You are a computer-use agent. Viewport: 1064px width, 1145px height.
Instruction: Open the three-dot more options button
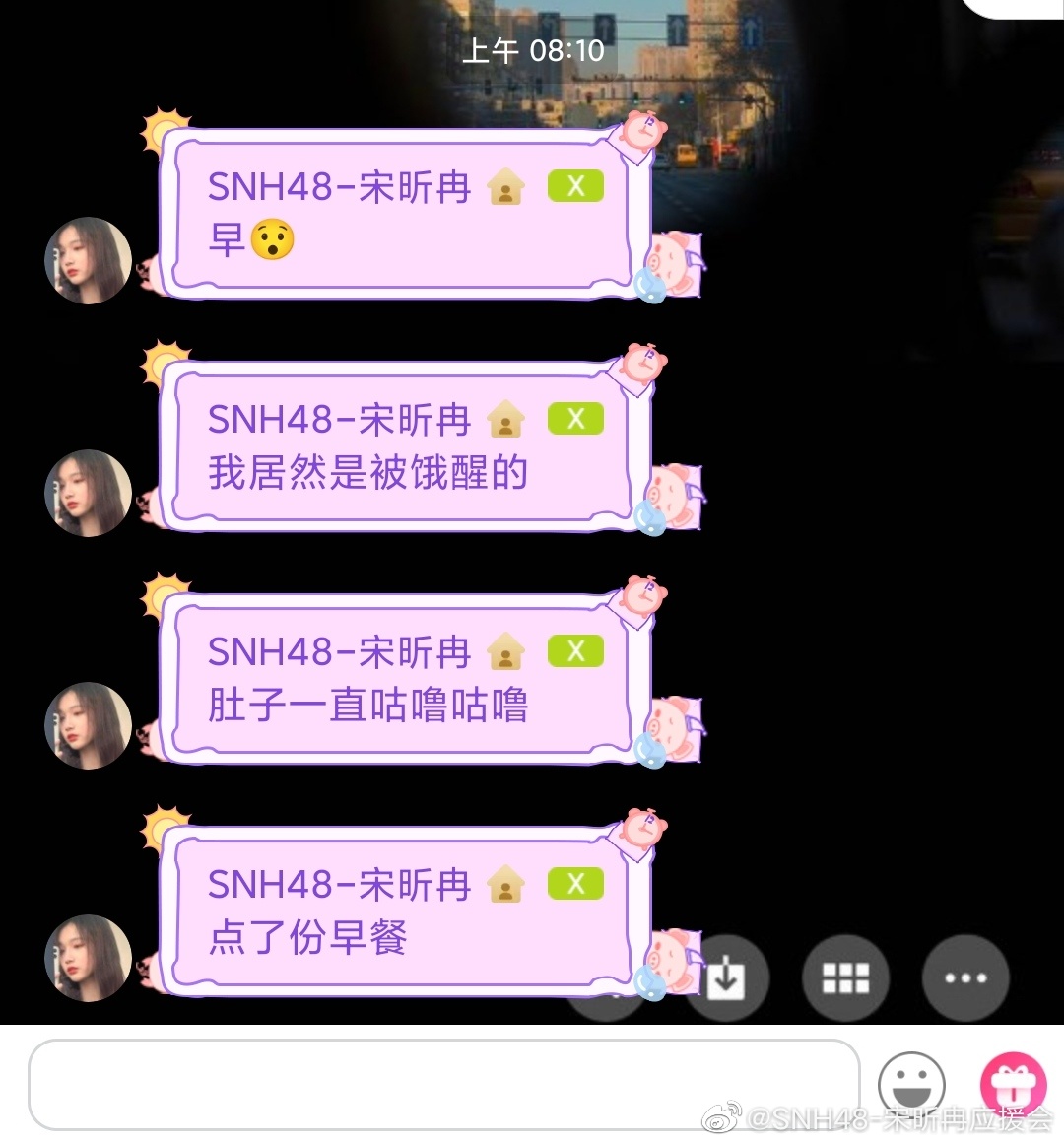pos(964,977)
